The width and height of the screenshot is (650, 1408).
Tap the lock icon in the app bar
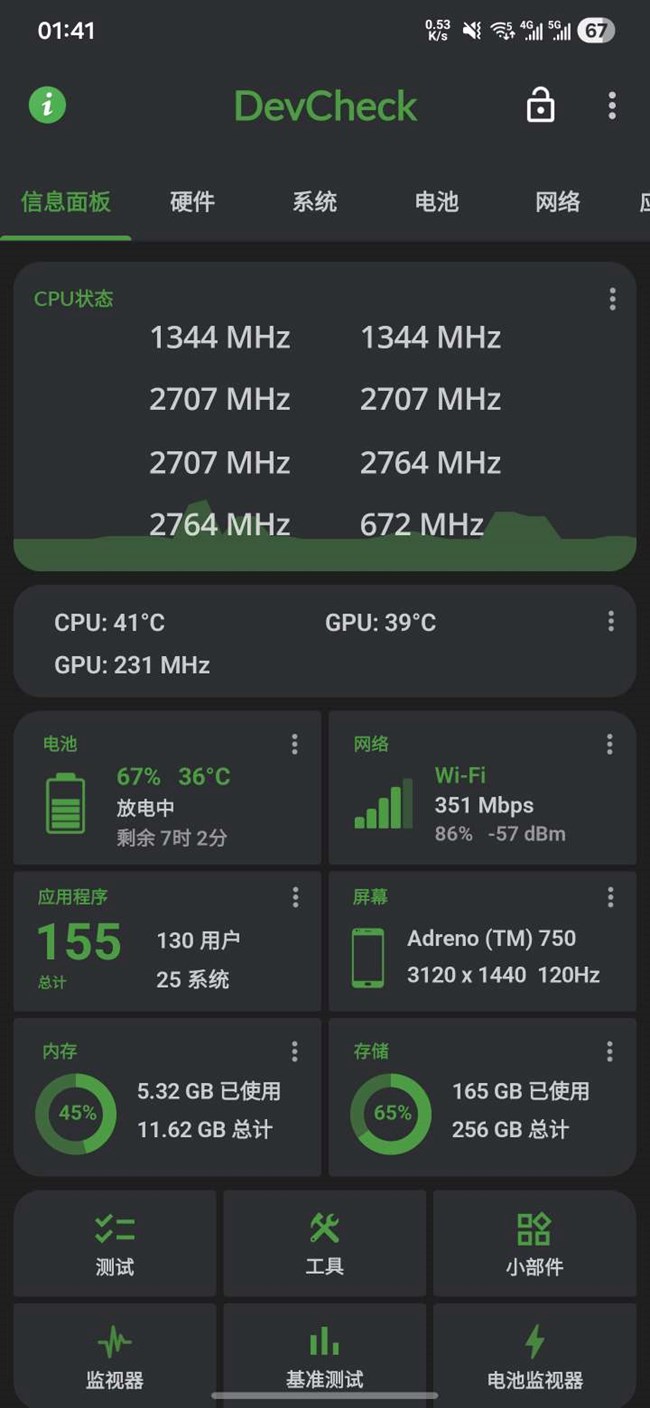click(540, 105)
